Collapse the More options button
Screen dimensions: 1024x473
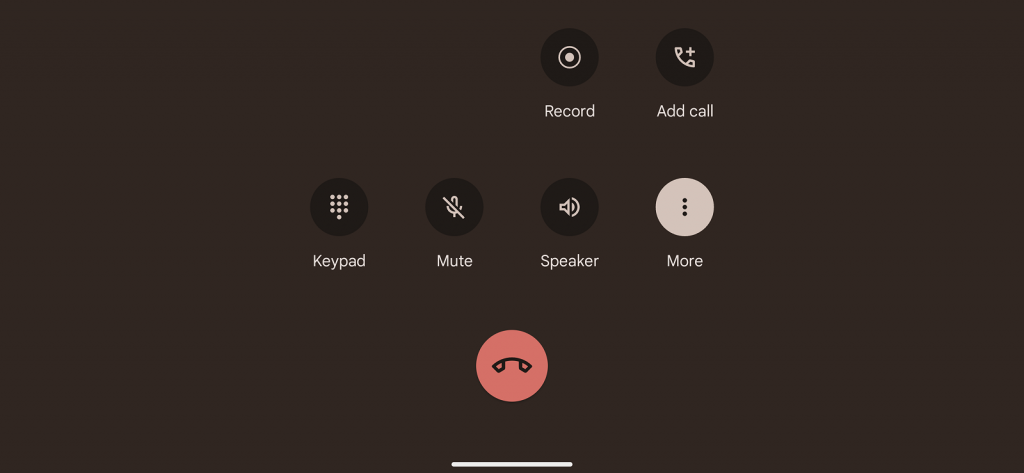[x=684, y=207]
